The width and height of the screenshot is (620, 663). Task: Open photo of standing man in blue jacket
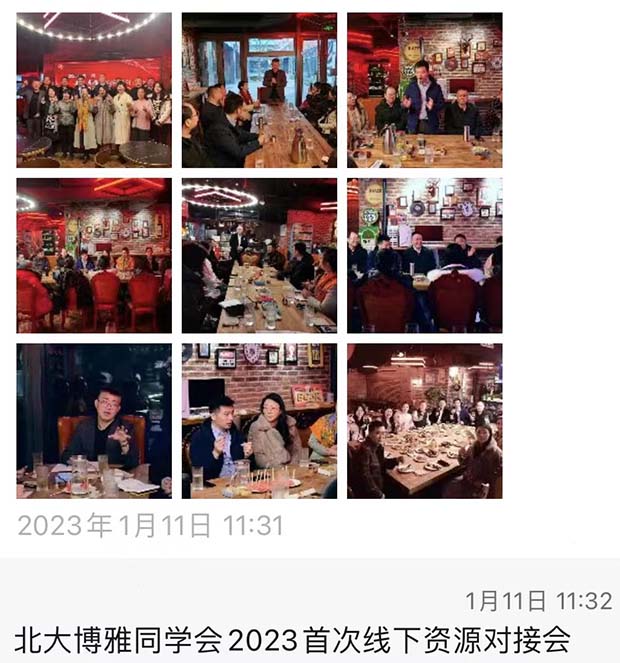tap(425, 90)
